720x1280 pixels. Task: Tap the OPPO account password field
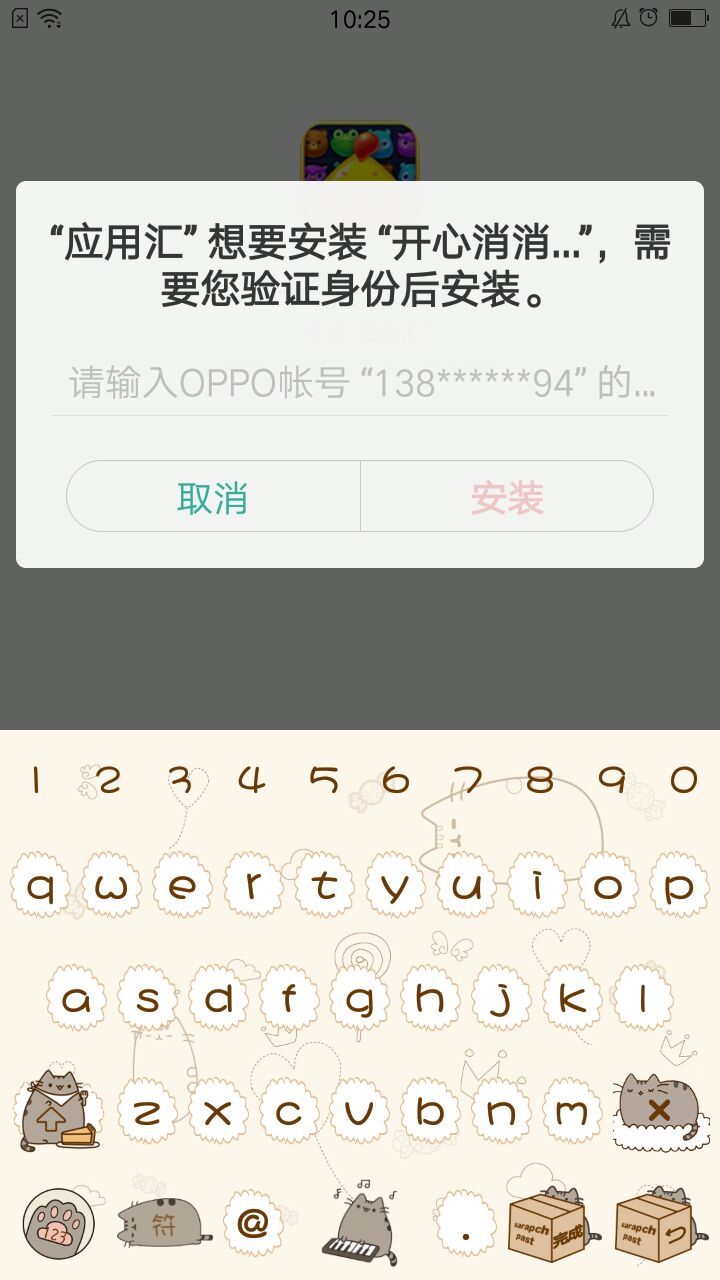point(360,384)
